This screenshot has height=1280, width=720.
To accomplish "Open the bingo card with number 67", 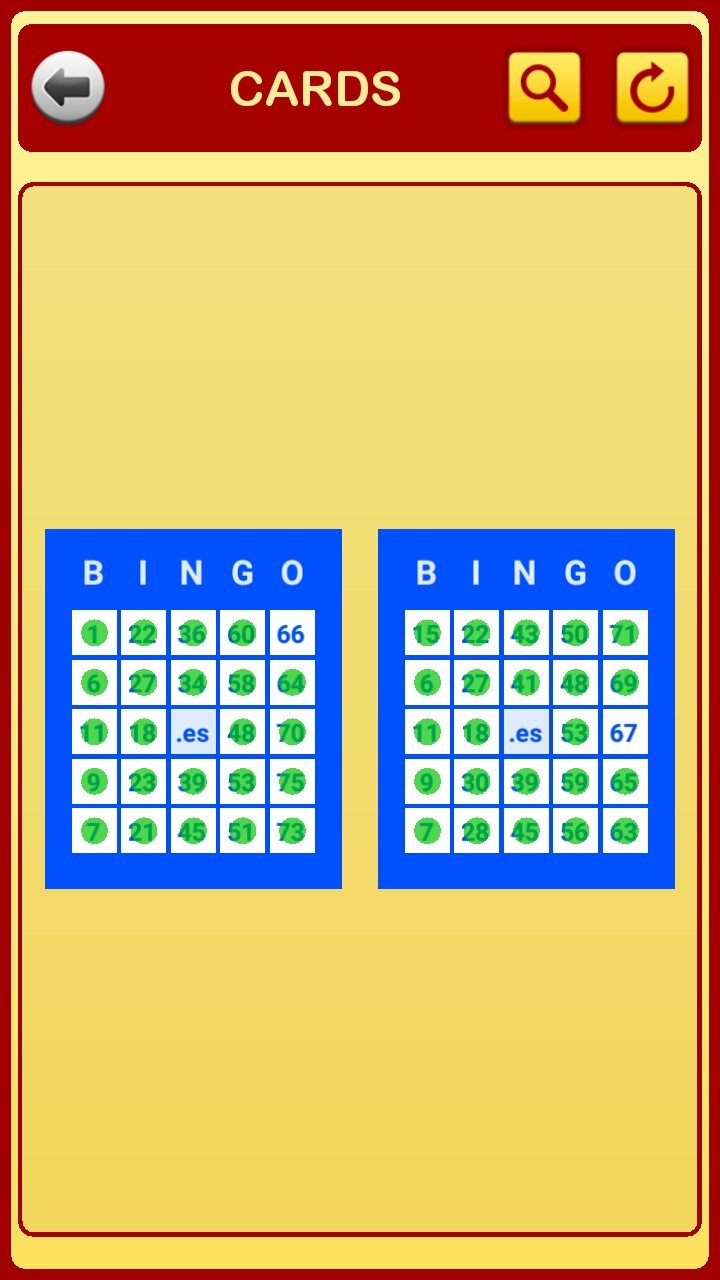I will click(x=526, y=708).
